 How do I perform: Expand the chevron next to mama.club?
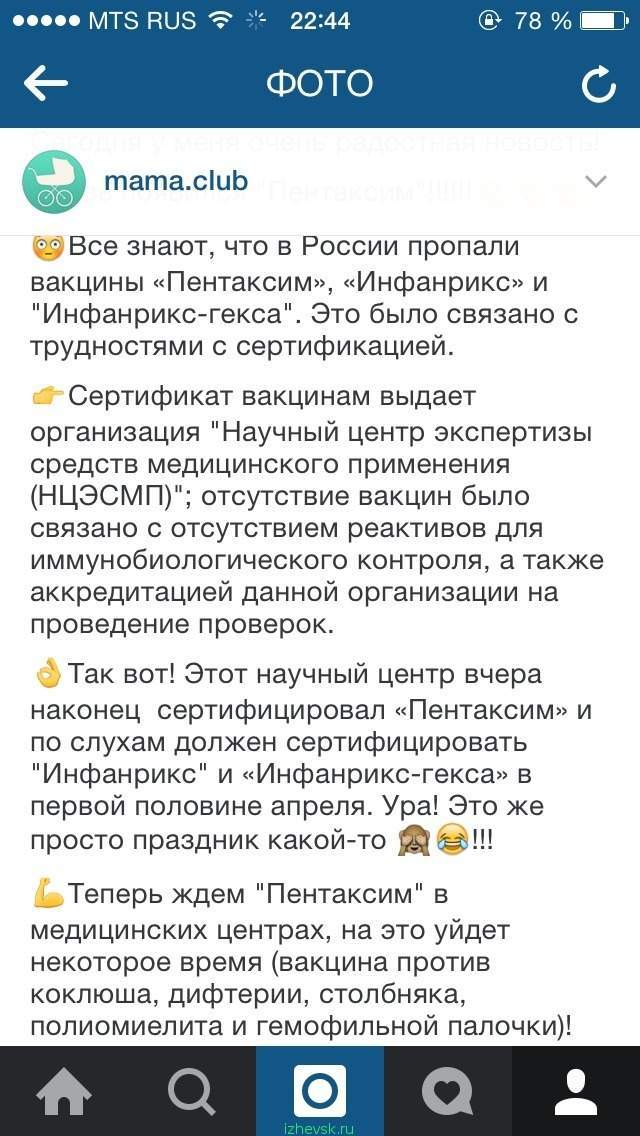pos(596,181)
